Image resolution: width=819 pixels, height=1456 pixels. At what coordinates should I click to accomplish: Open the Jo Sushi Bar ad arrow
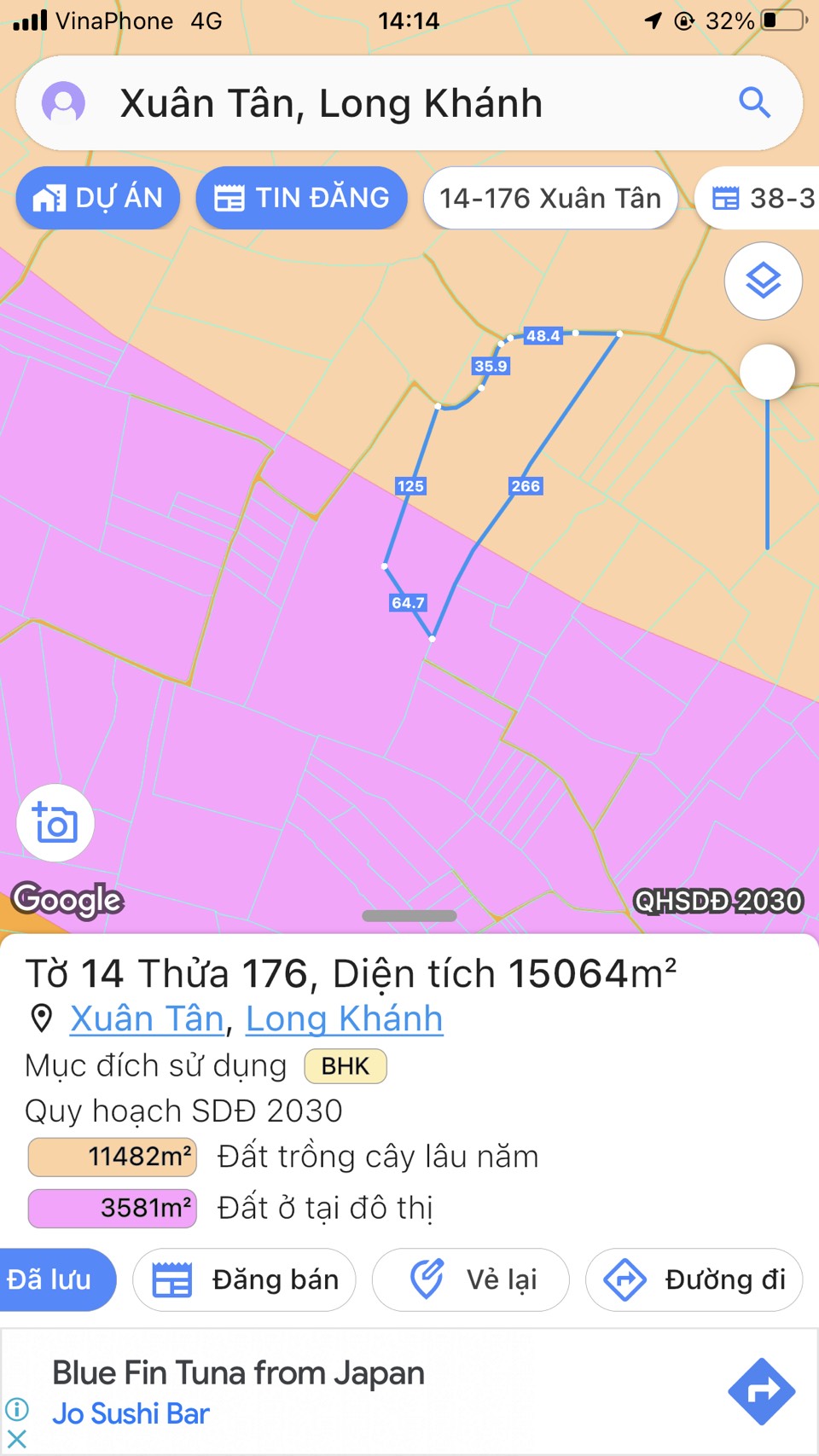pyautogui.click(x=761, y=1391)
